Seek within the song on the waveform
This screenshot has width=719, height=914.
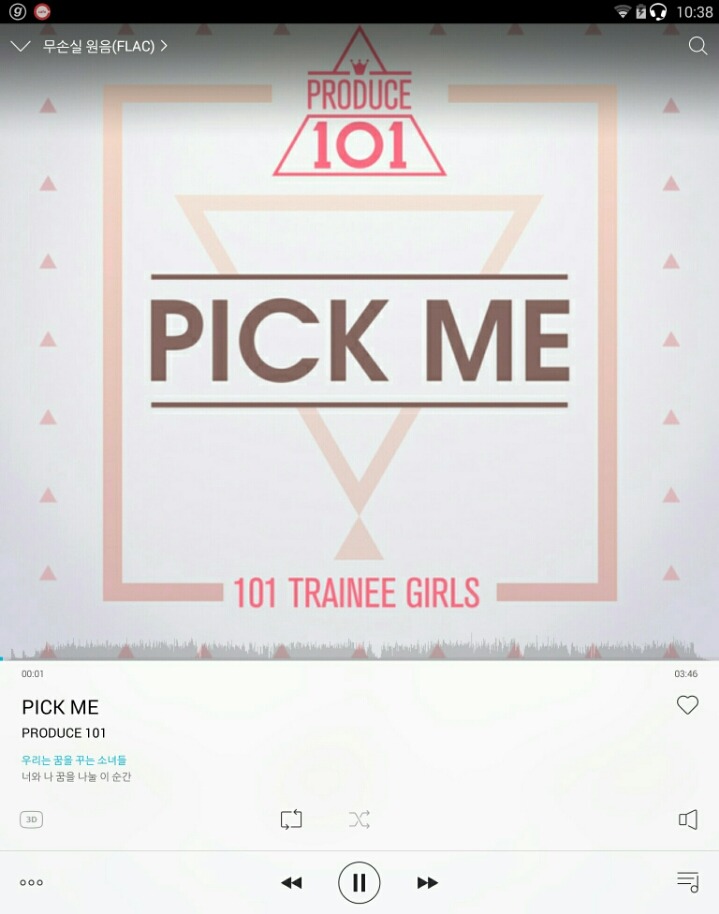tap(359, 650)
